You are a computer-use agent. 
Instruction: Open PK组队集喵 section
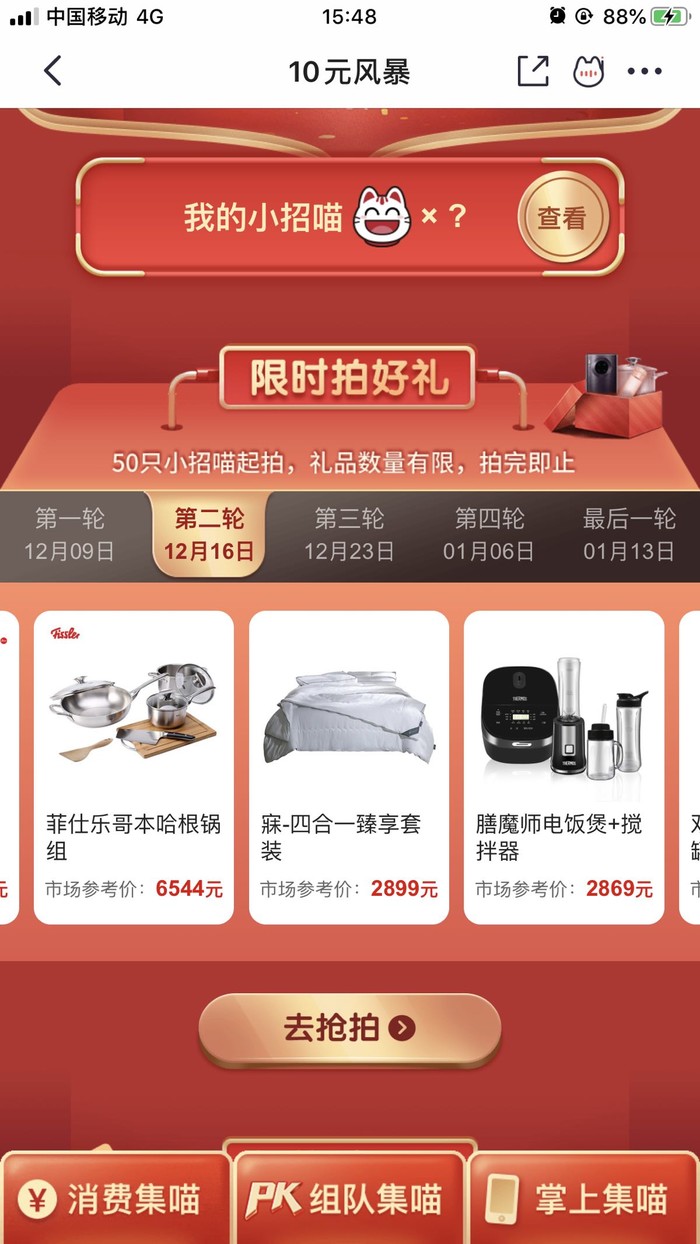click(349, 1200)
